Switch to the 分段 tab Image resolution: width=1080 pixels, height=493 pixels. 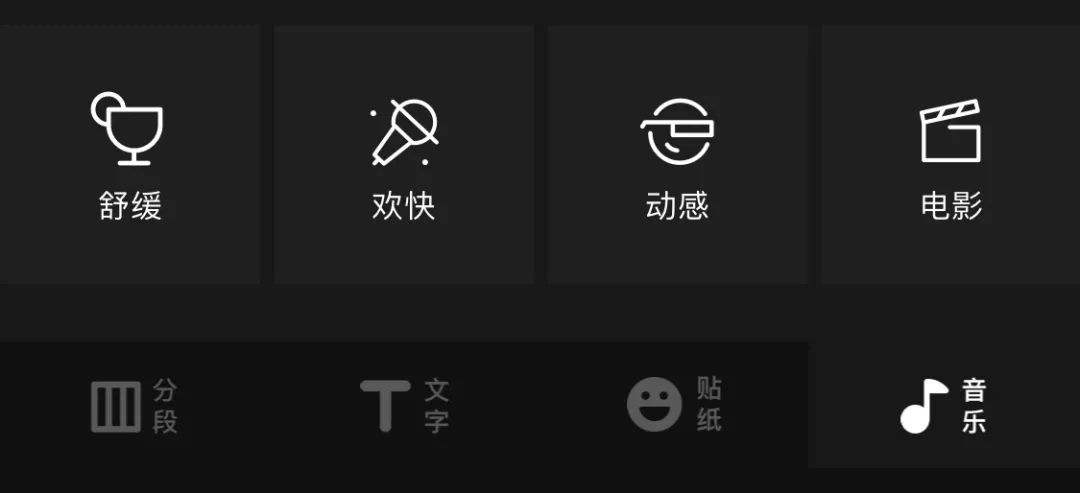(x=135, y=406)
